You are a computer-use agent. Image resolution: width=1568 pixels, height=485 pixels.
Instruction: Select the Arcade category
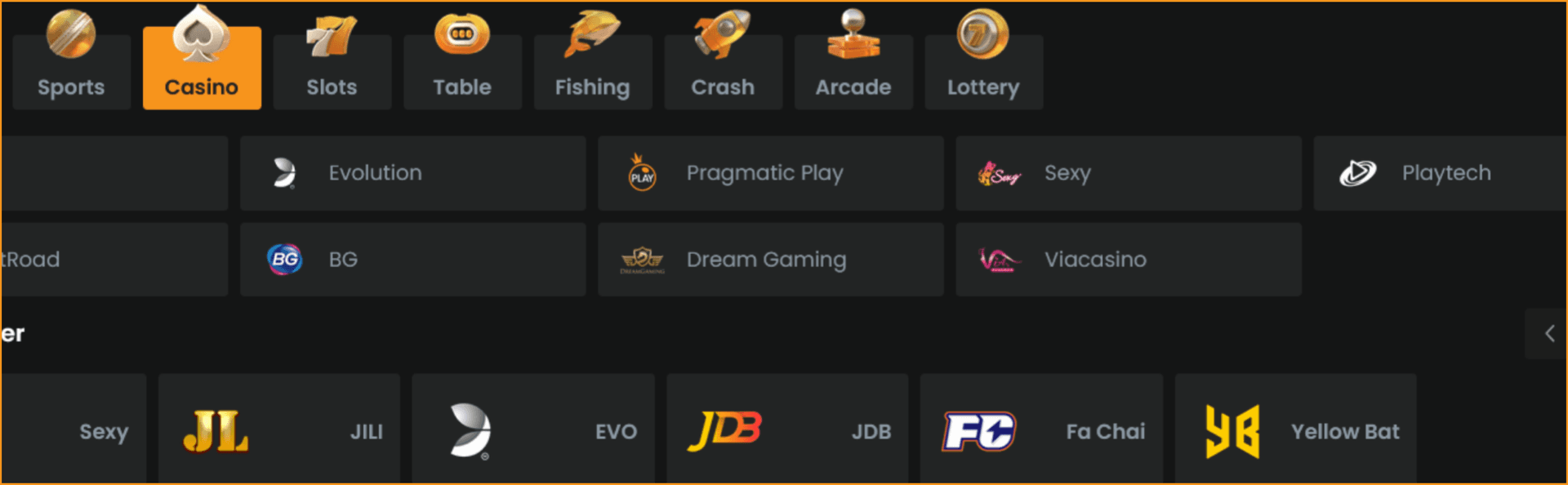tap(853, 72)
